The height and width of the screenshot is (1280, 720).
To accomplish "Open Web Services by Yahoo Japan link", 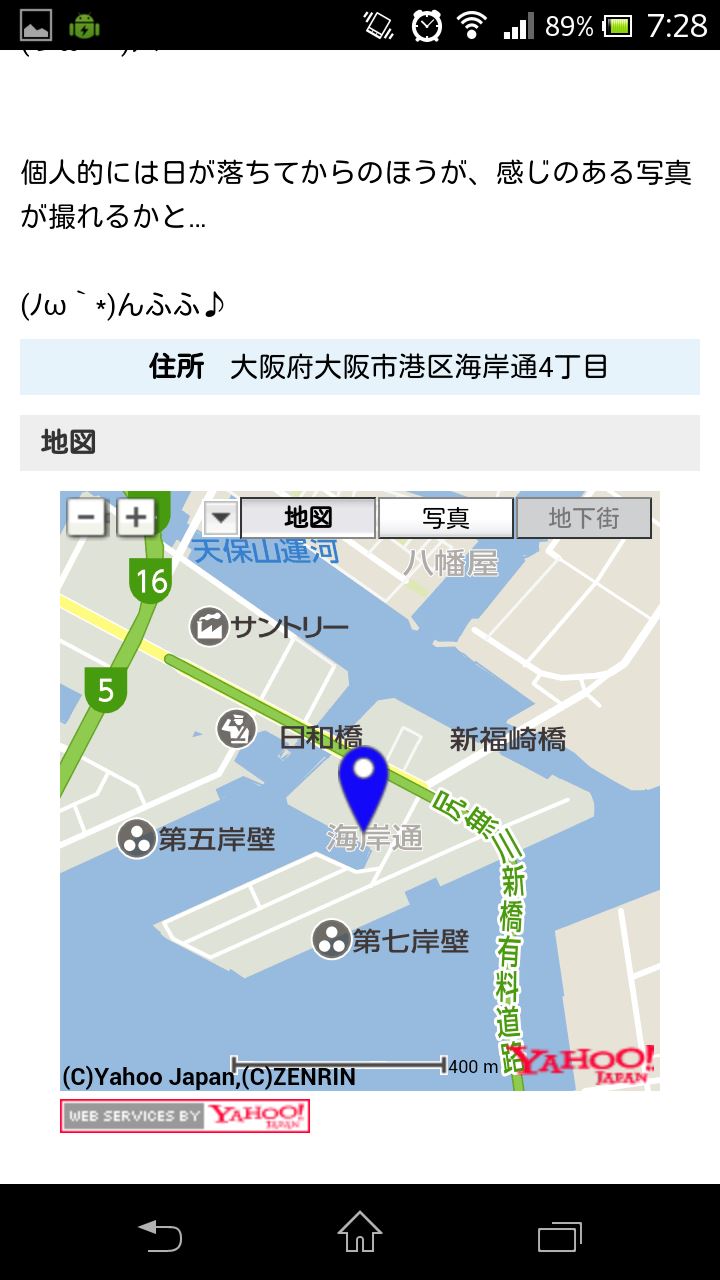I will click(x=185, y=1116).
